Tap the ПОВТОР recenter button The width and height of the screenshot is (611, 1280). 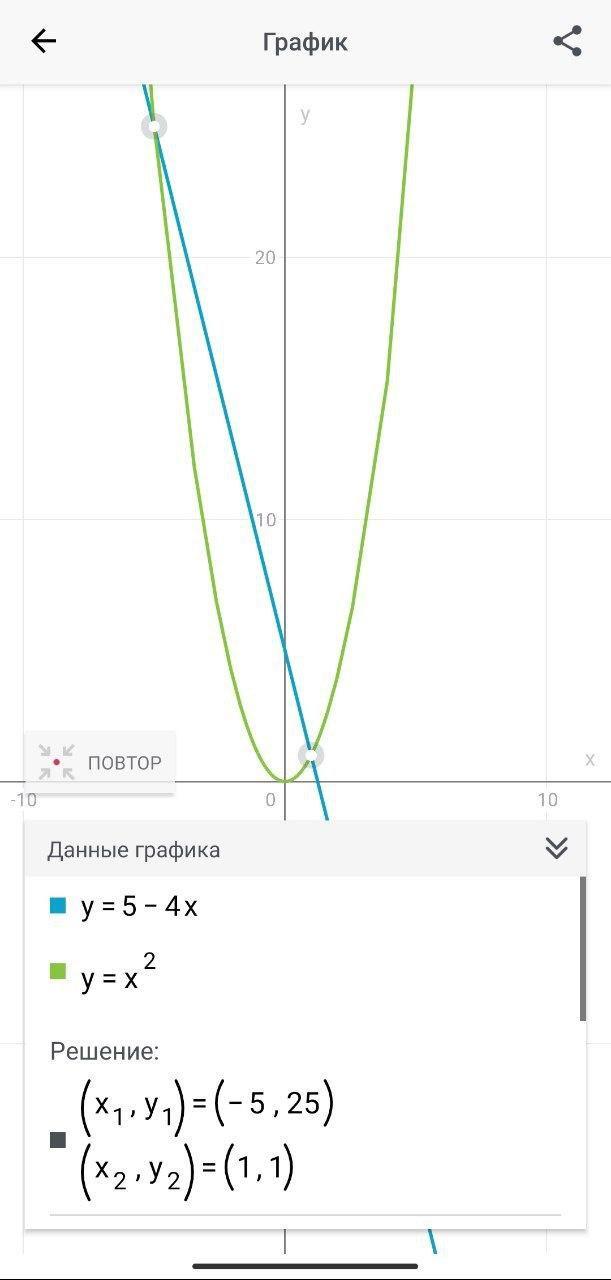click(x=100, y=762)
